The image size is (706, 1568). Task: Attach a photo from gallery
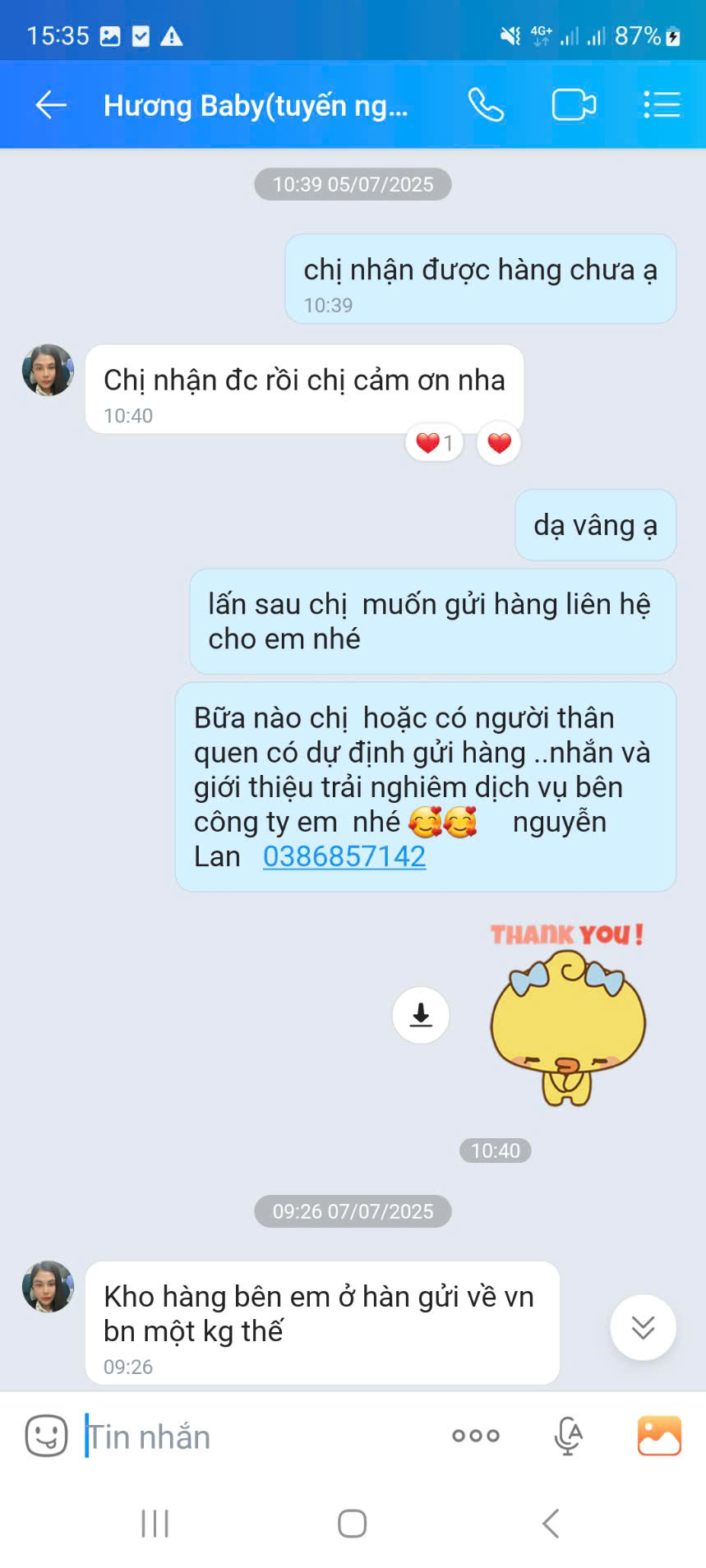(659, 1436)
